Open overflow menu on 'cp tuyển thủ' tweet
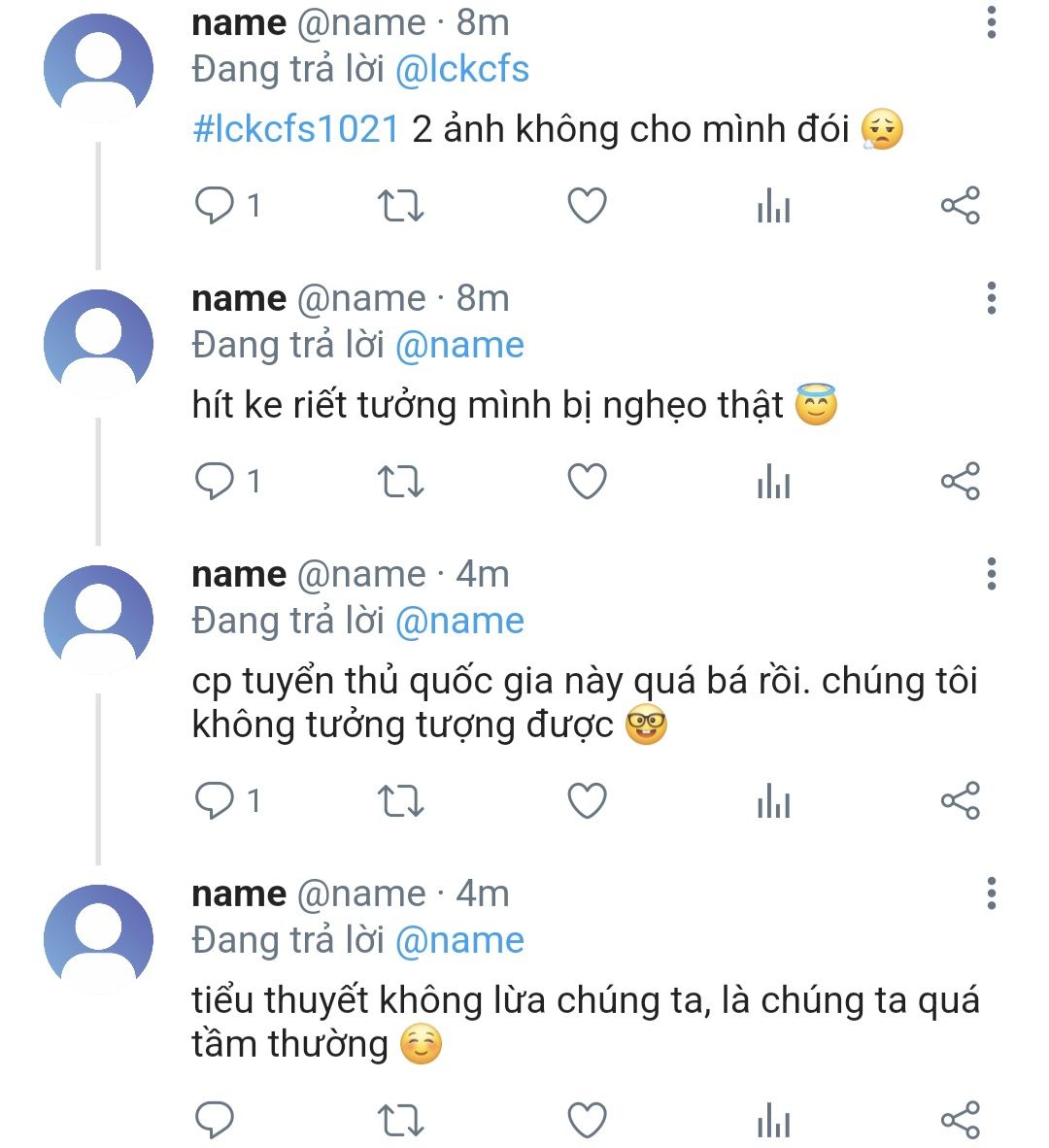This screenshot has width=1049, height=1148. 991,574
